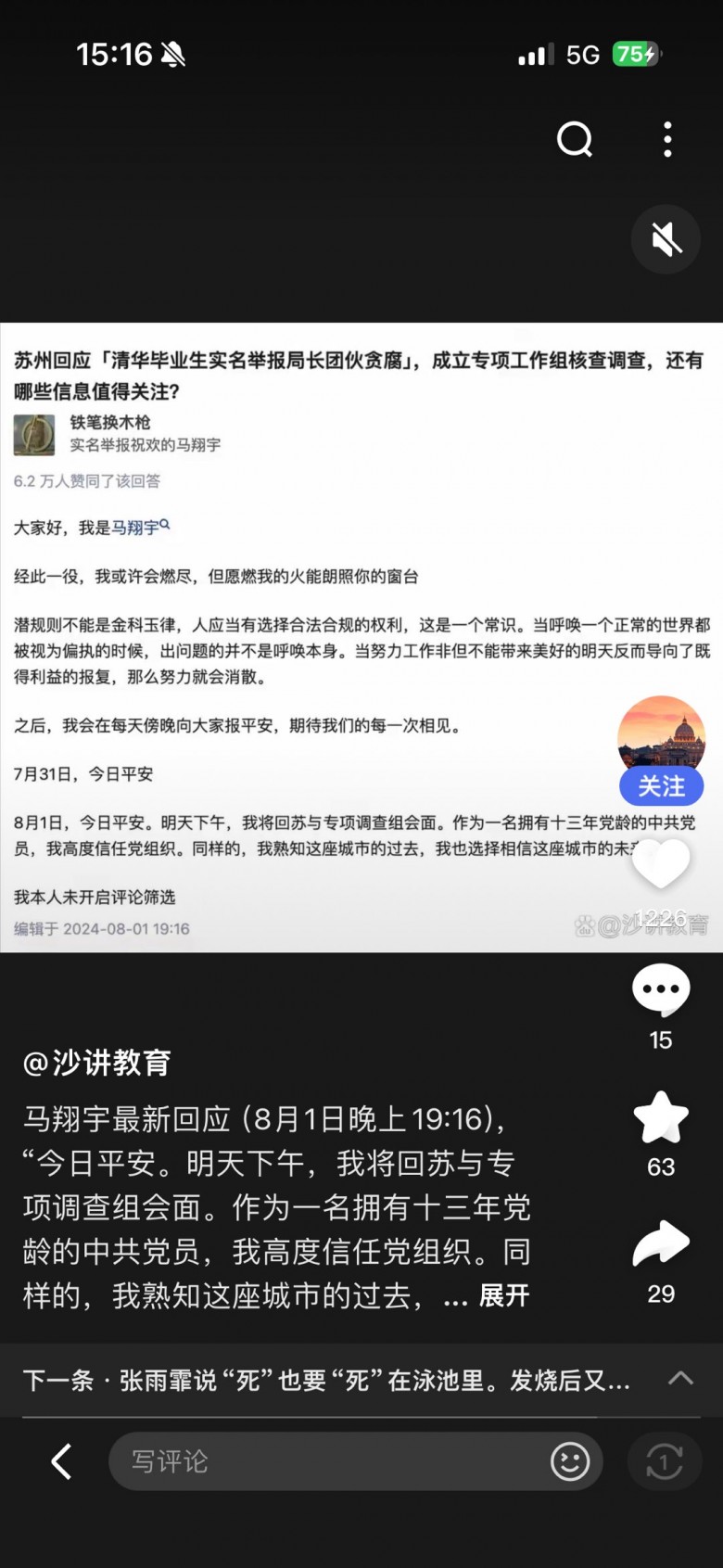The height and width of the screenshot is (1568, 723).
Task: Open the @沙讲教育 author profile
Action: click(97, 1063)
